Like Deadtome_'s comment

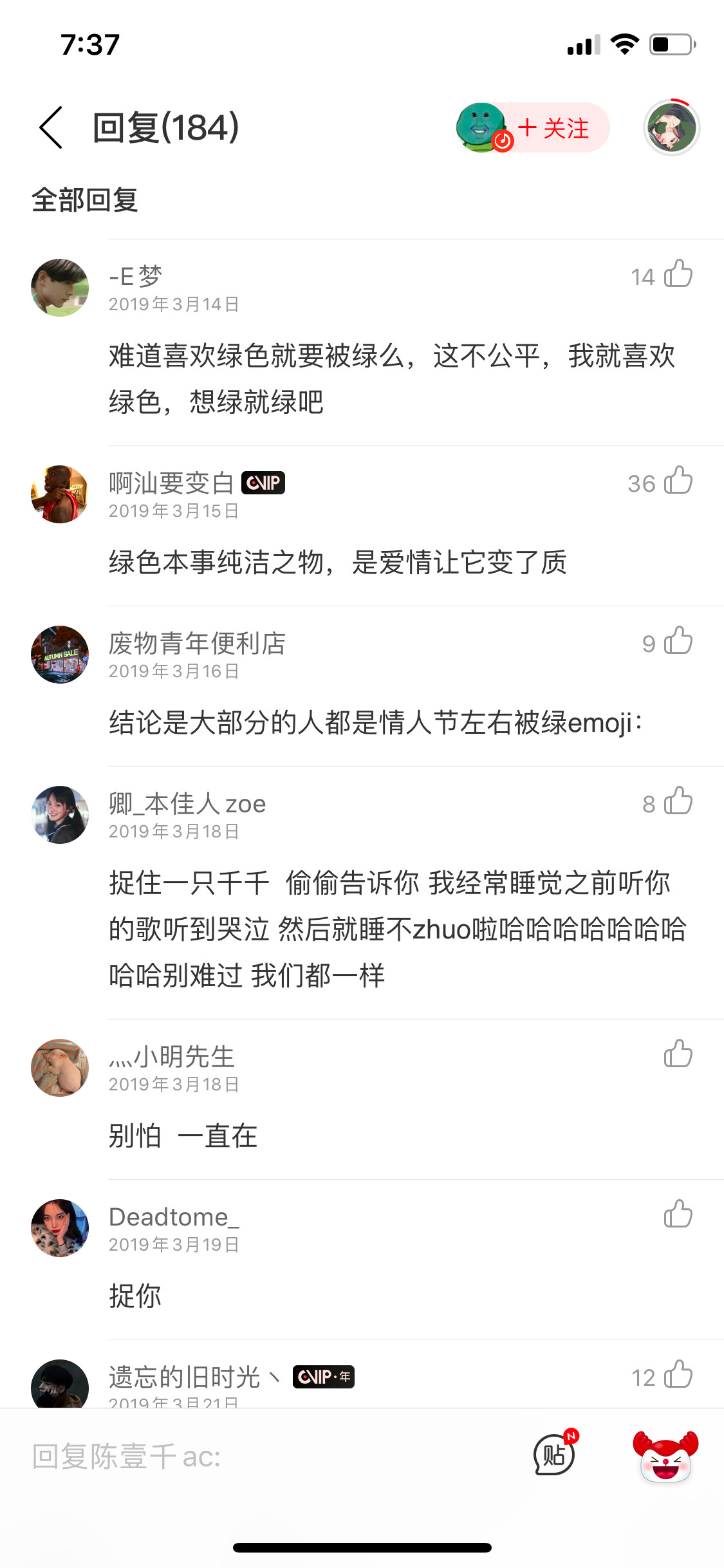click(678, 1215)
